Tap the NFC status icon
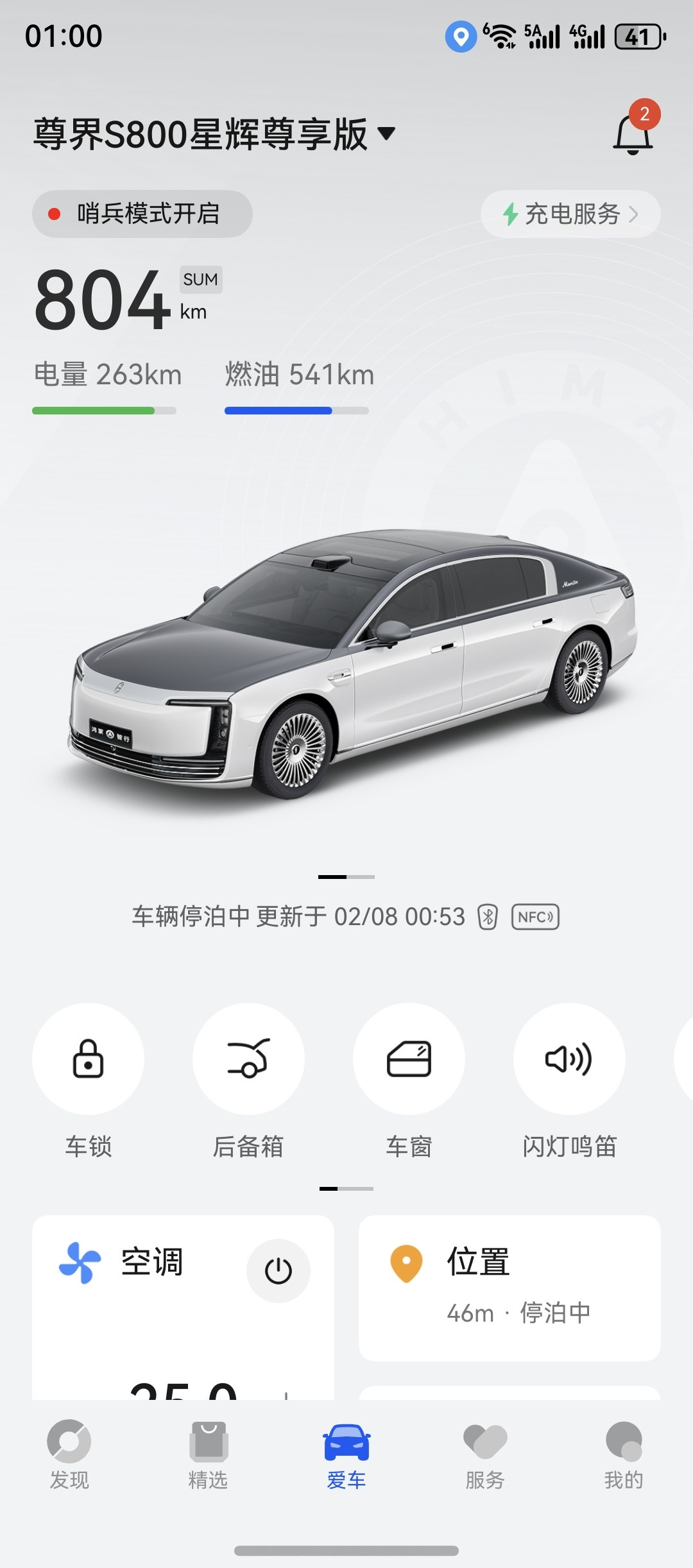693x1568 pixels. pyautogui.click(x=535, y=917)
